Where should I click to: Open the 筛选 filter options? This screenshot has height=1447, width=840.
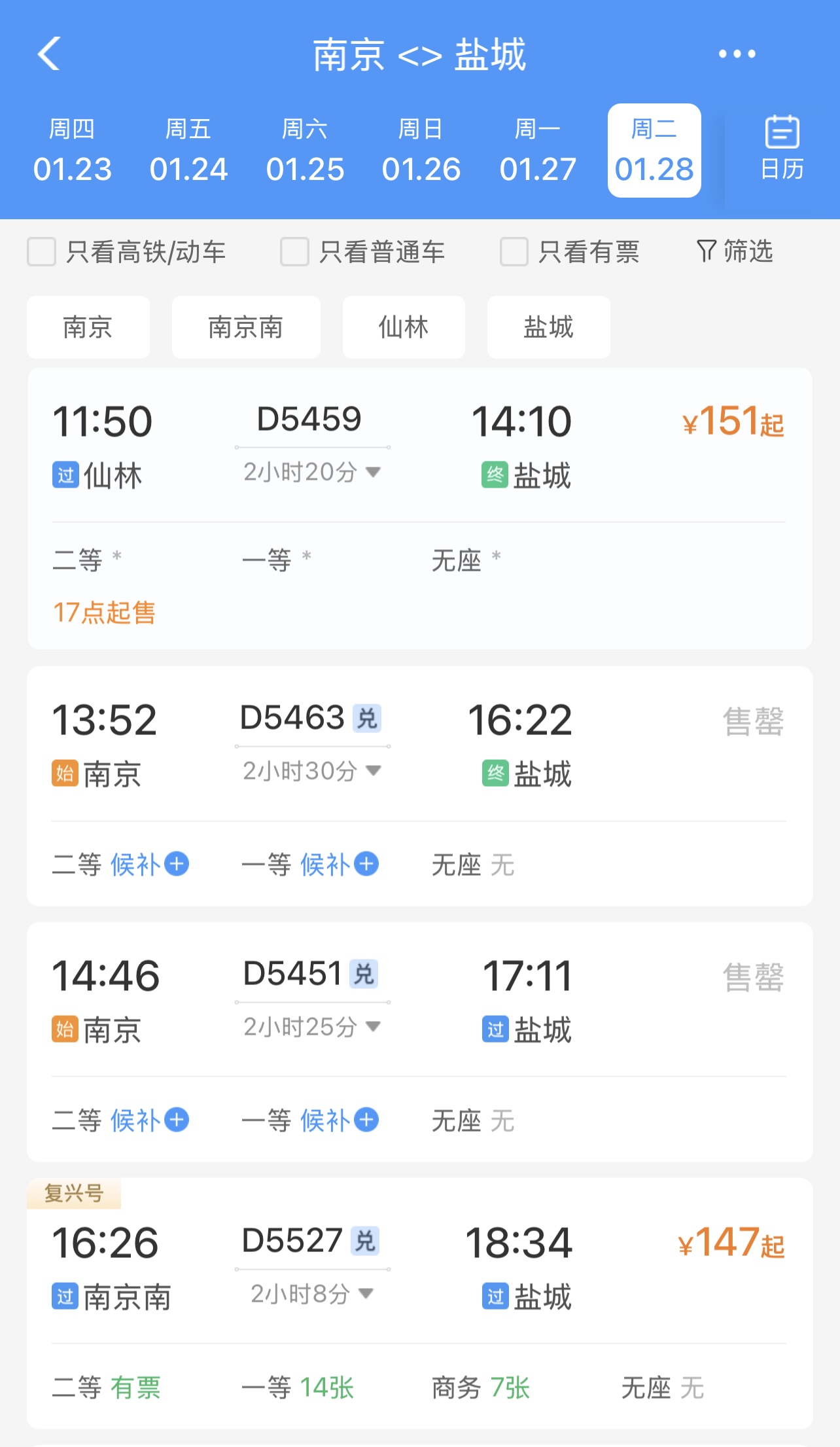coord(735,251)
